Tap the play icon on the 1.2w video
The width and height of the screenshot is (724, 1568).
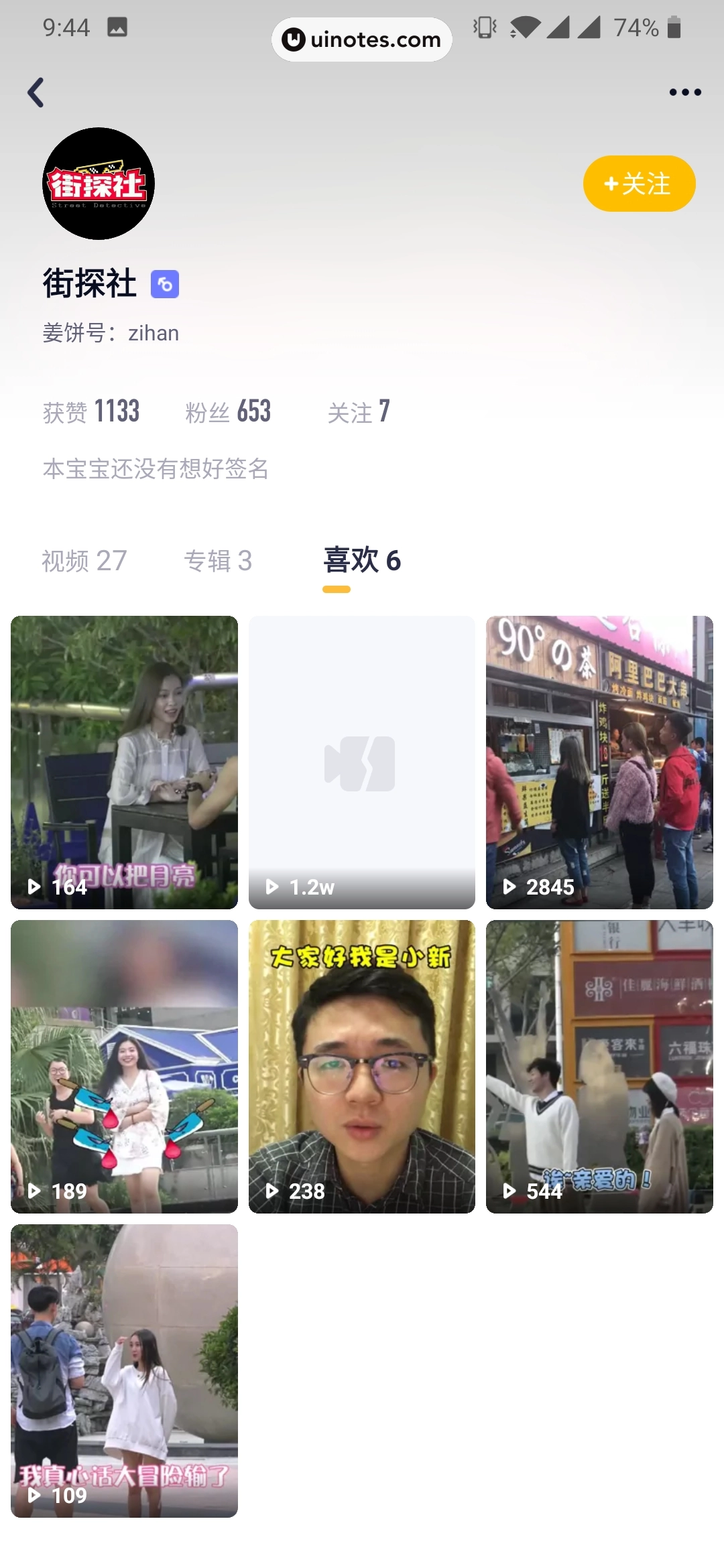272,887
